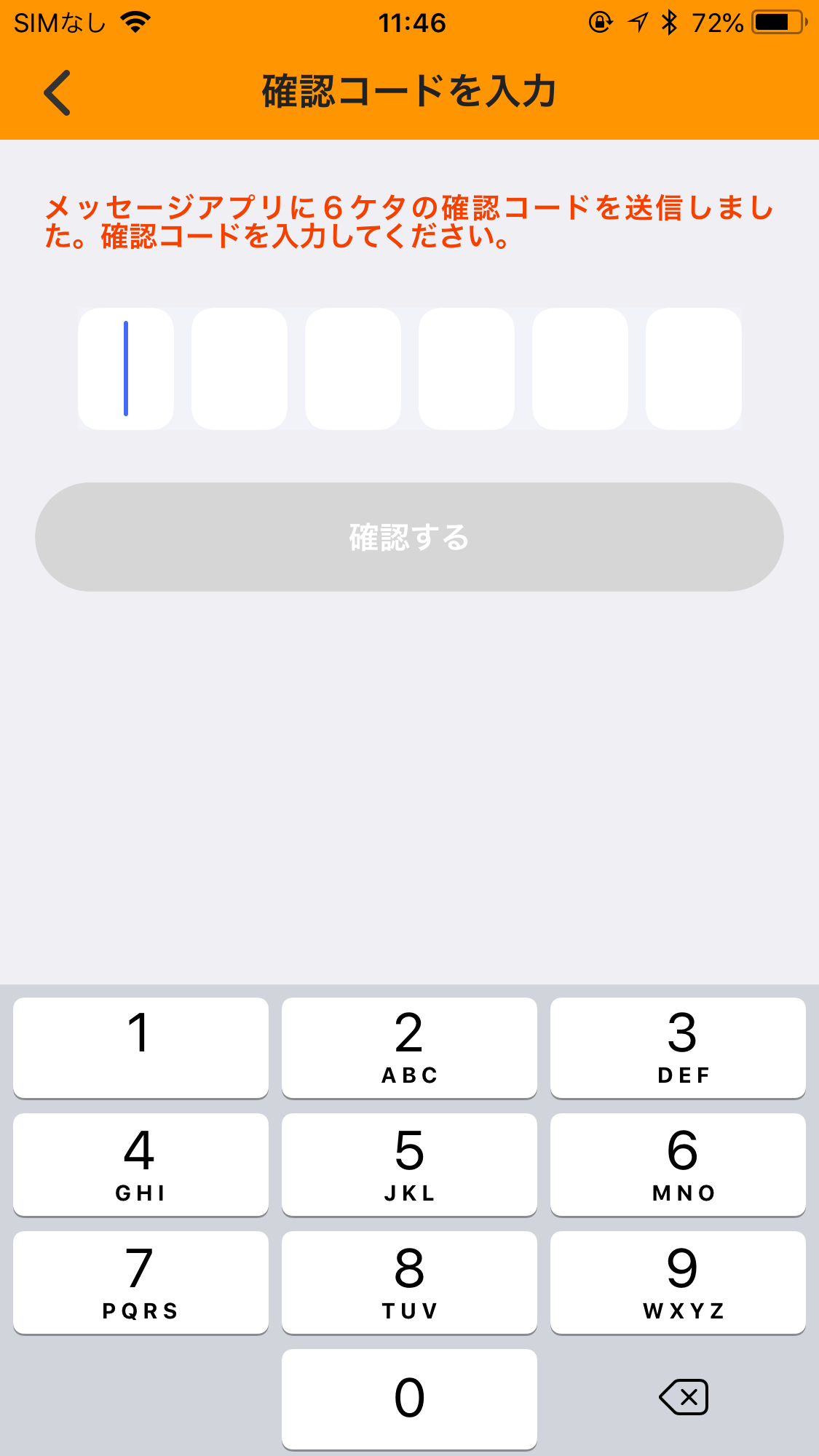Focus the first verification code box
819x1456 pixels.
(126, 369)
